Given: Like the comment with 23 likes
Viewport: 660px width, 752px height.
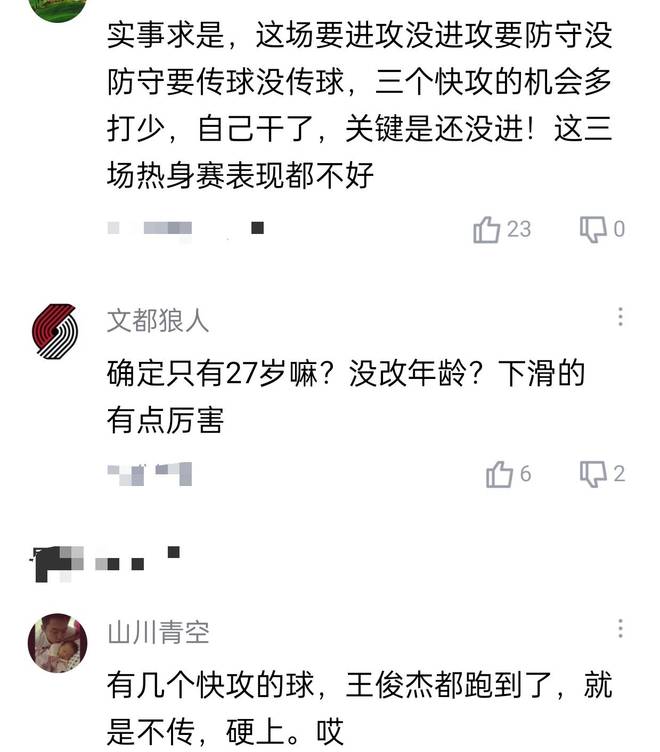Looking at the screenshot, I should [x=488, y=230].
